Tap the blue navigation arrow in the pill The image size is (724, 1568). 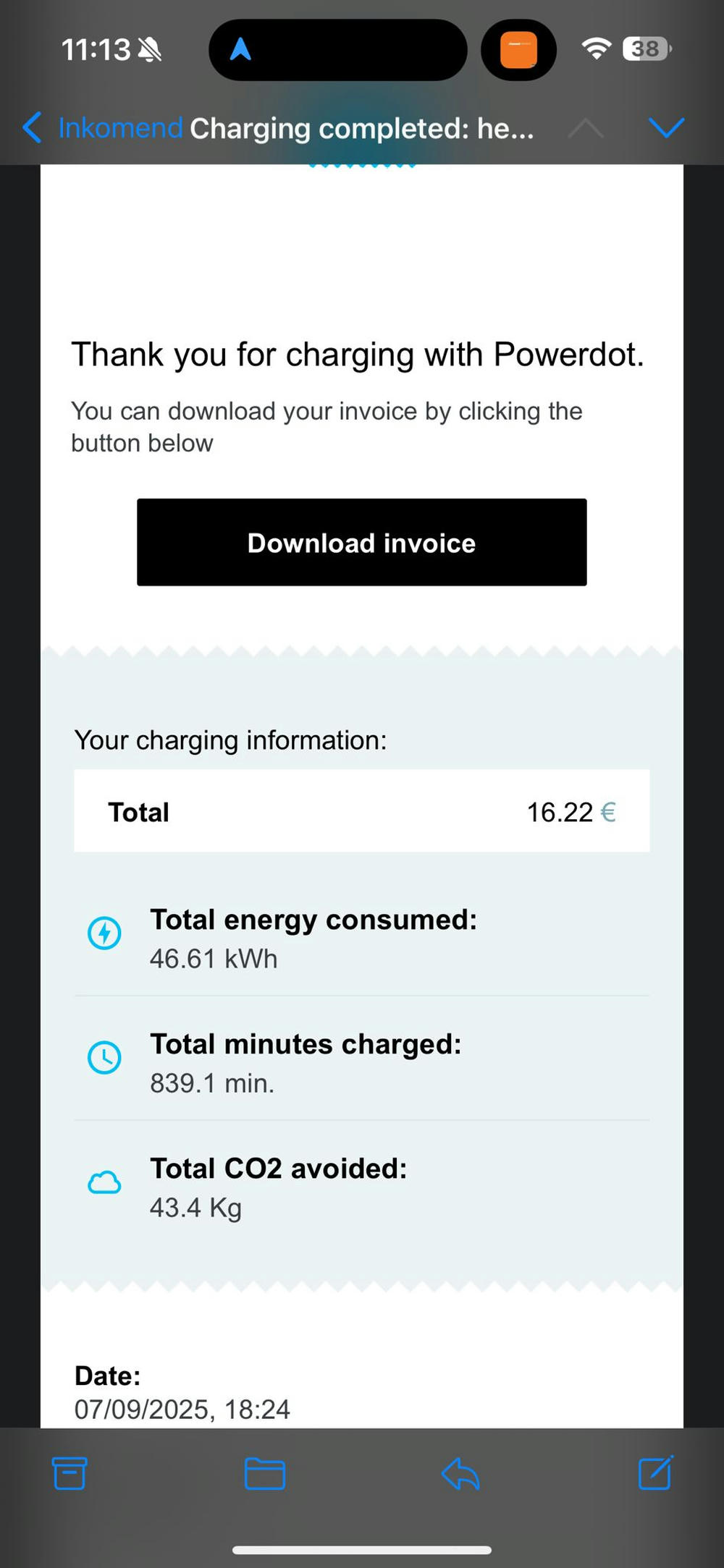[x=240, y=49]
